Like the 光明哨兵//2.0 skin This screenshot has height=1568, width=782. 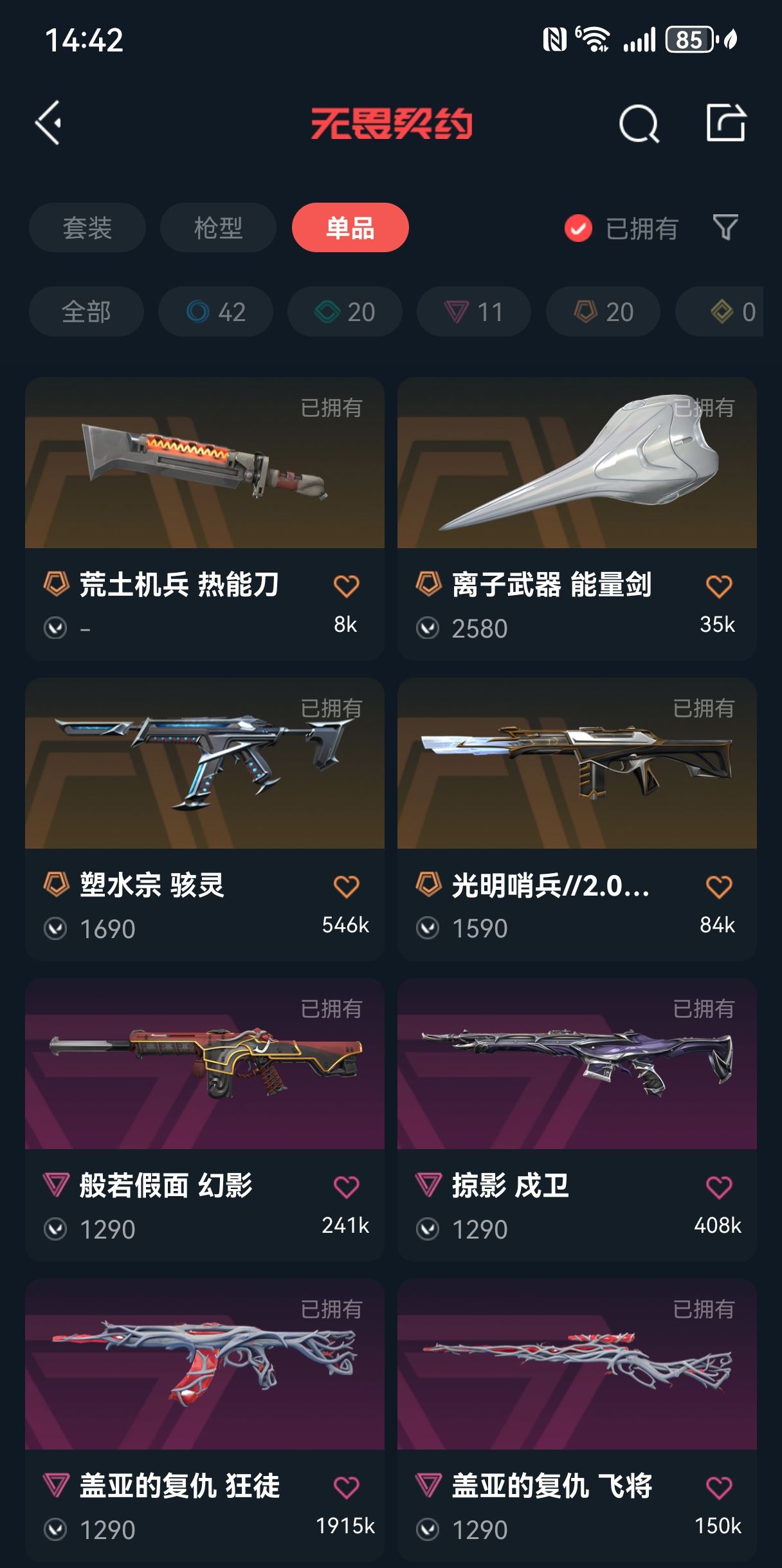718,887
